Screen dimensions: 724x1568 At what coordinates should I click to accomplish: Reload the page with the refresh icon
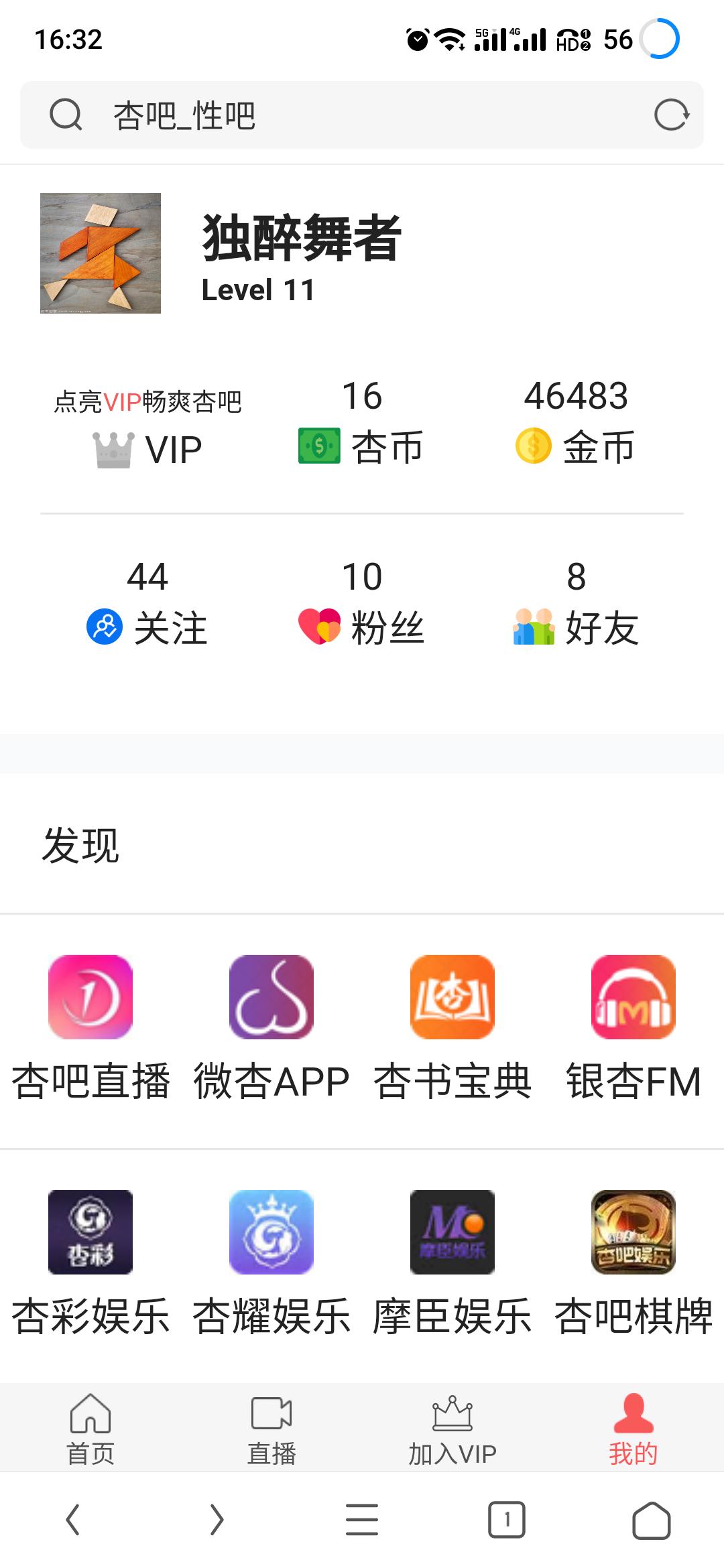point(671,115)
